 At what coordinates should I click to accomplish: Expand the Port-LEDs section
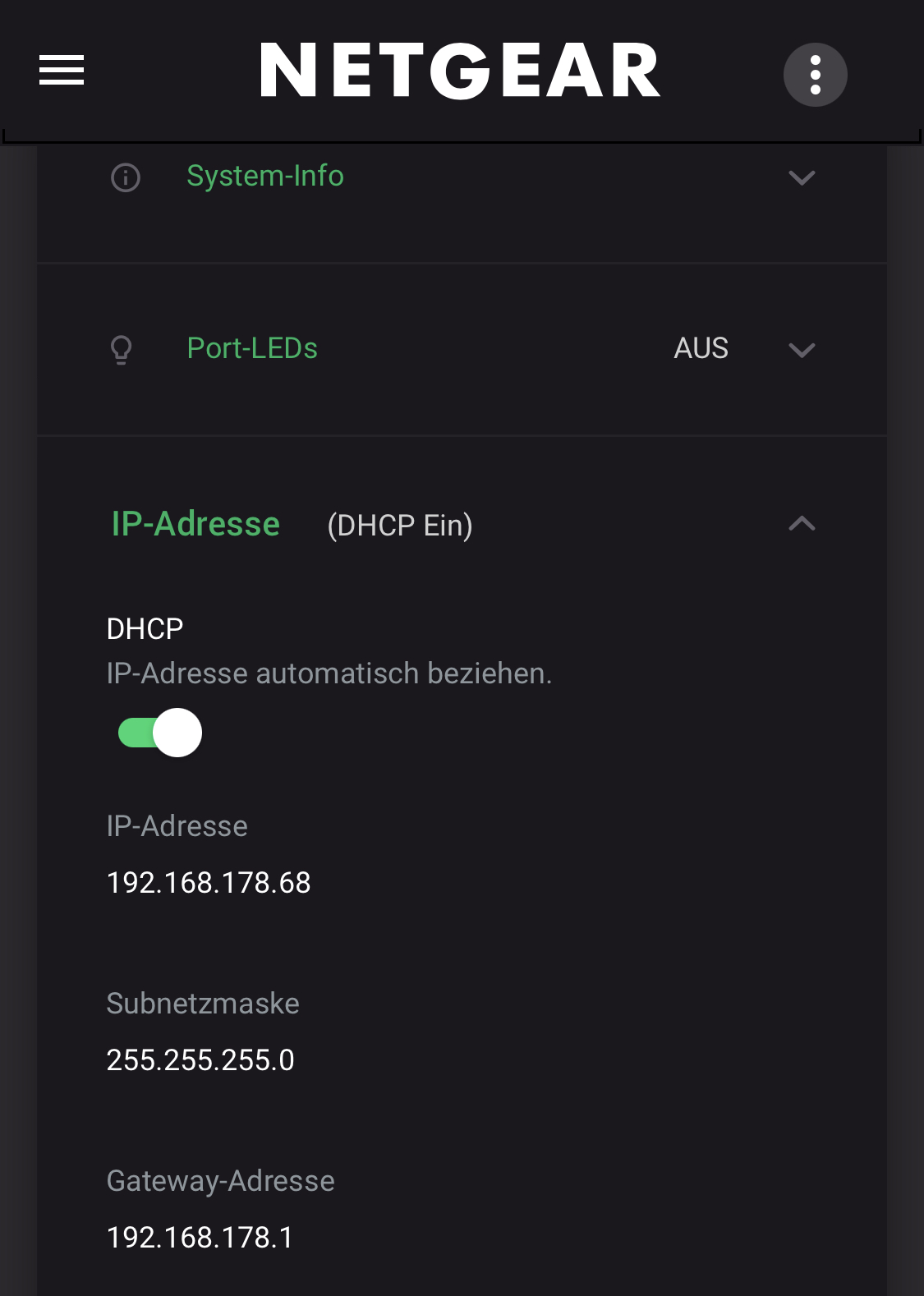(x=801, y=350)
